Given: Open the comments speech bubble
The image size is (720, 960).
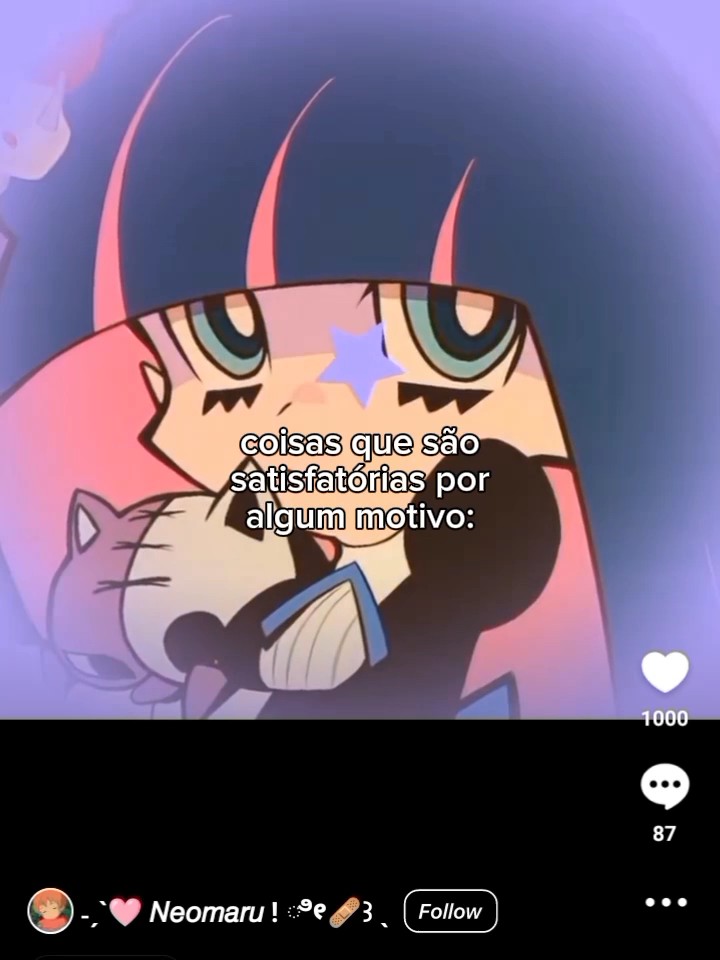Looking at the screenshot, I should point(665,786).
